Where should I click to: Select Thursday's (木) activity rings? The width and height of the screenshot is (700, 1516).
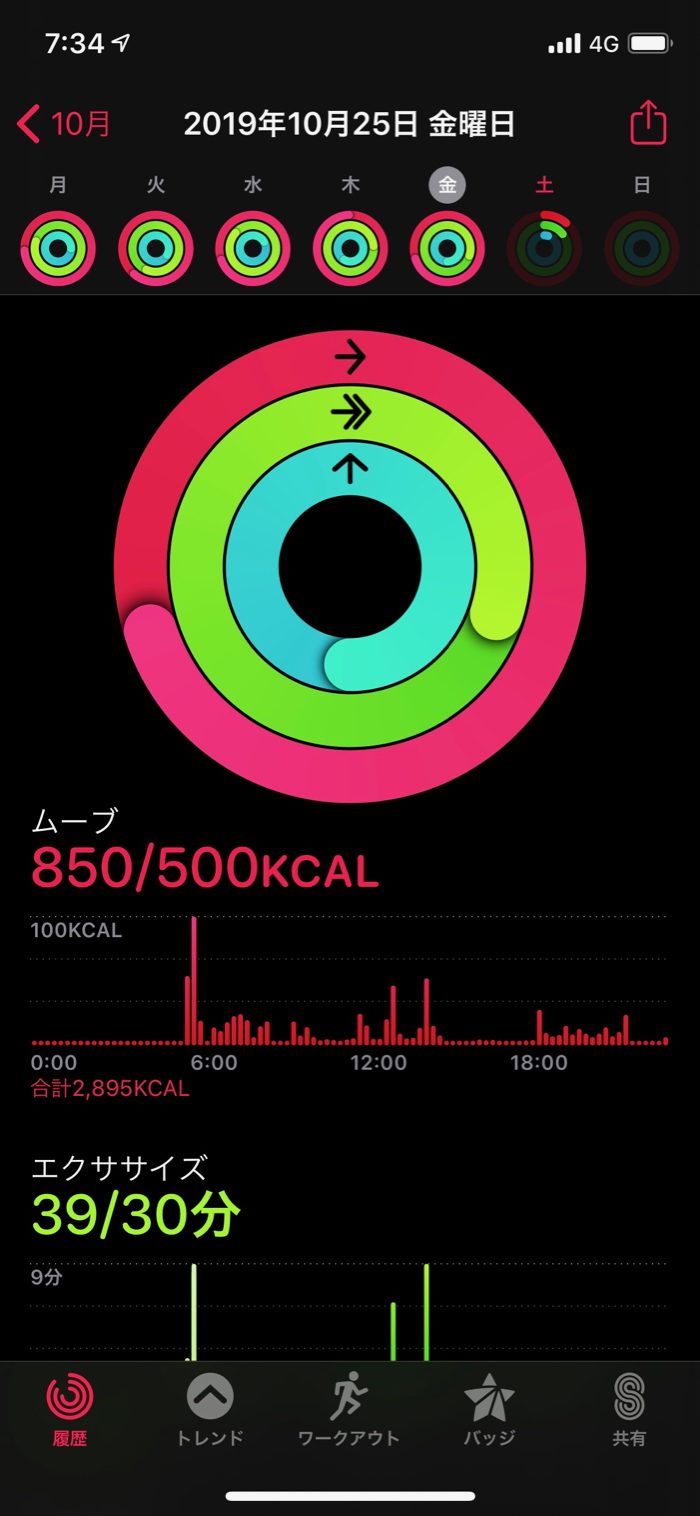[350, 248]
